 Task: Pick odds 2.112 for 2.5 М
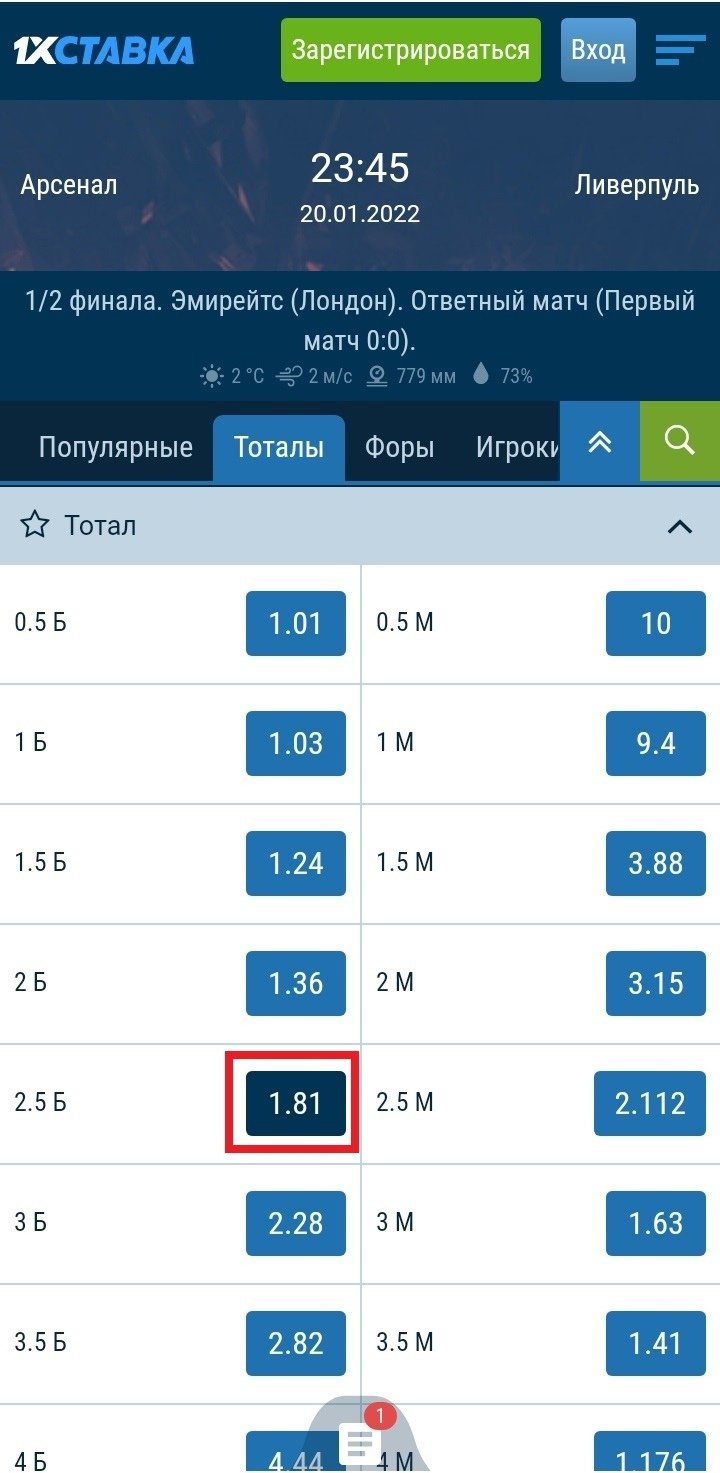(x=650, y=1103)
